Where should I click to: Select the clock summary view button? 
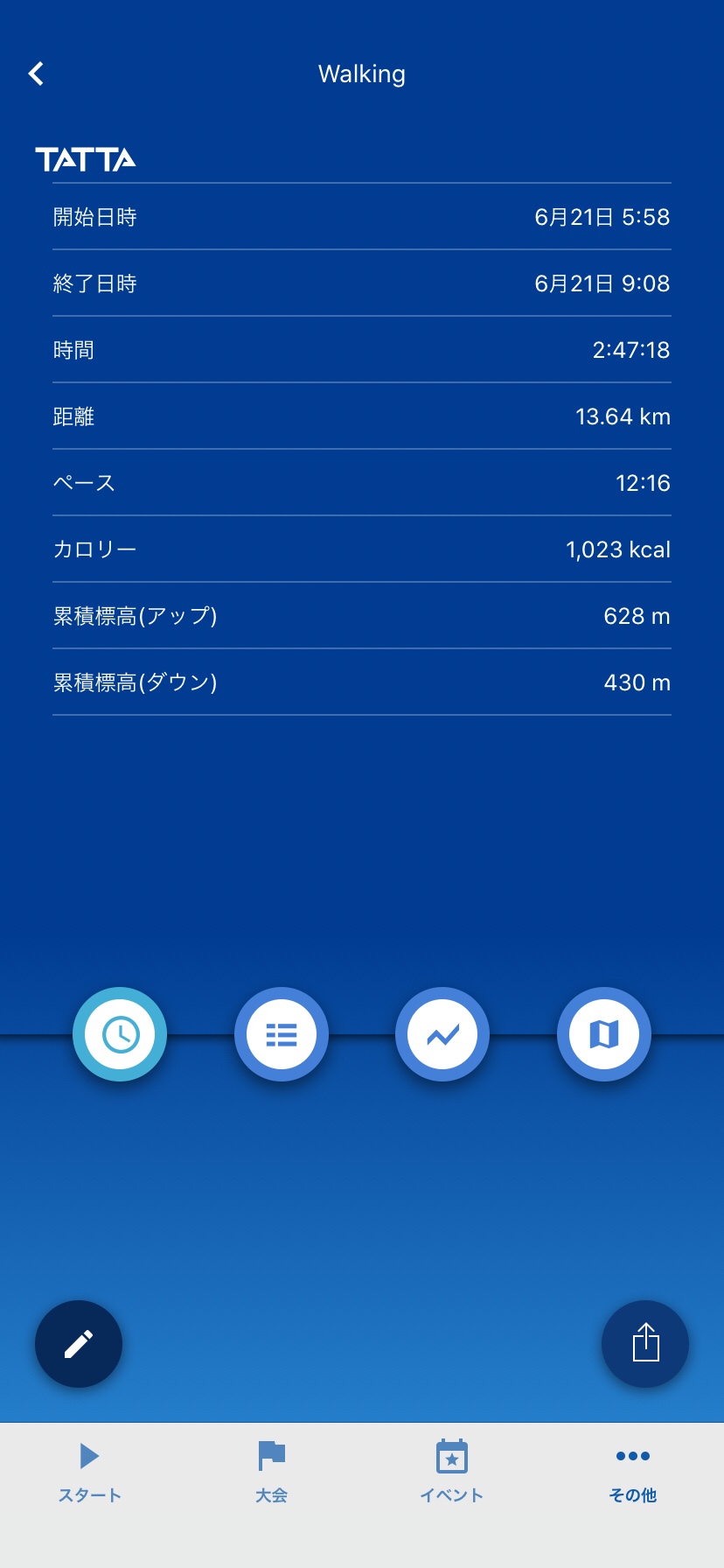[x=120, y=1034]
